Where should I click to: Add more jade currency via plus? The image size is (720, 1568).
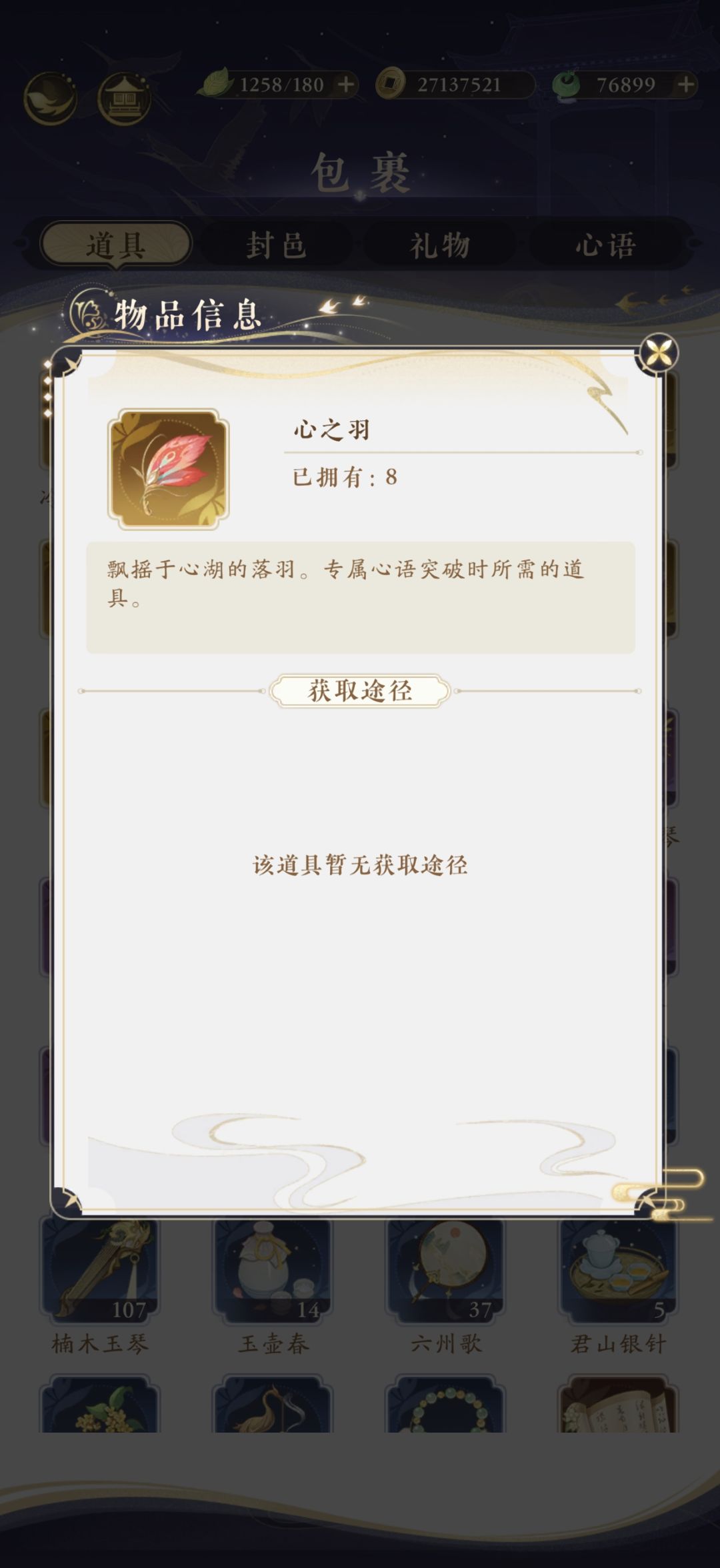pos(686,85)
